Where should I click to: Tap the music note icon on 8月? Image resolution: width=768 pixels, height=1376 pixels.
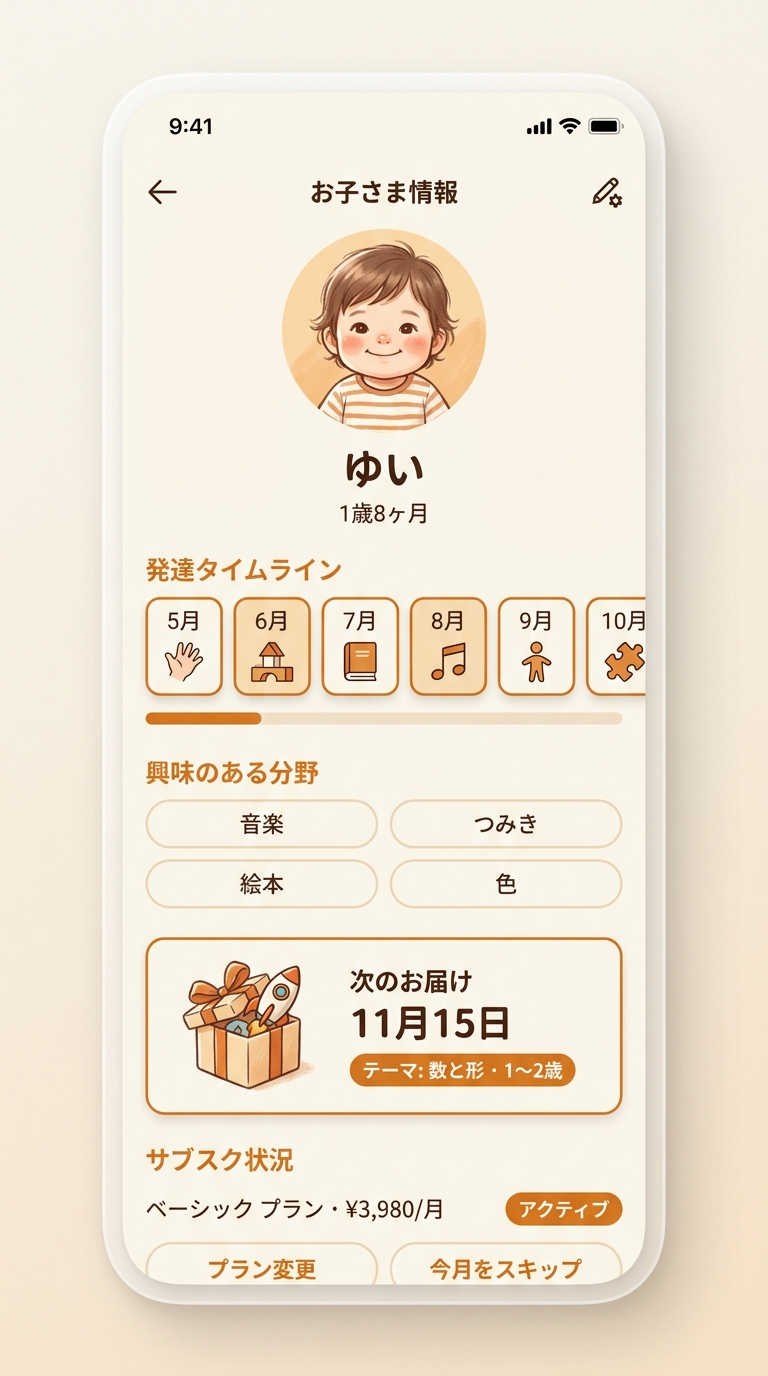(x=449, y=660)
